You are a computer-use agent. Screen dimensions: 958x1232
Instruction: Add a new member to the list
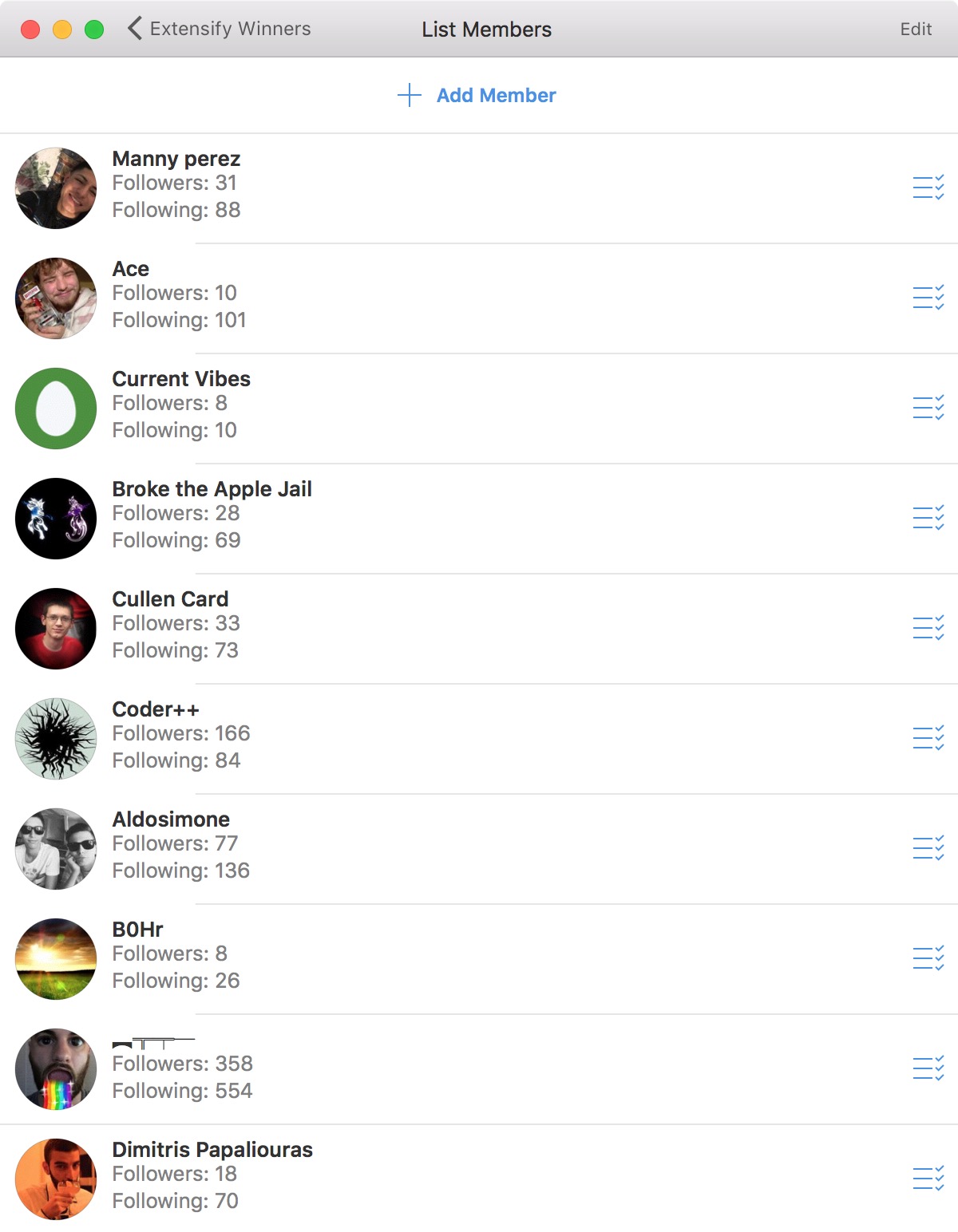[477, 95]
